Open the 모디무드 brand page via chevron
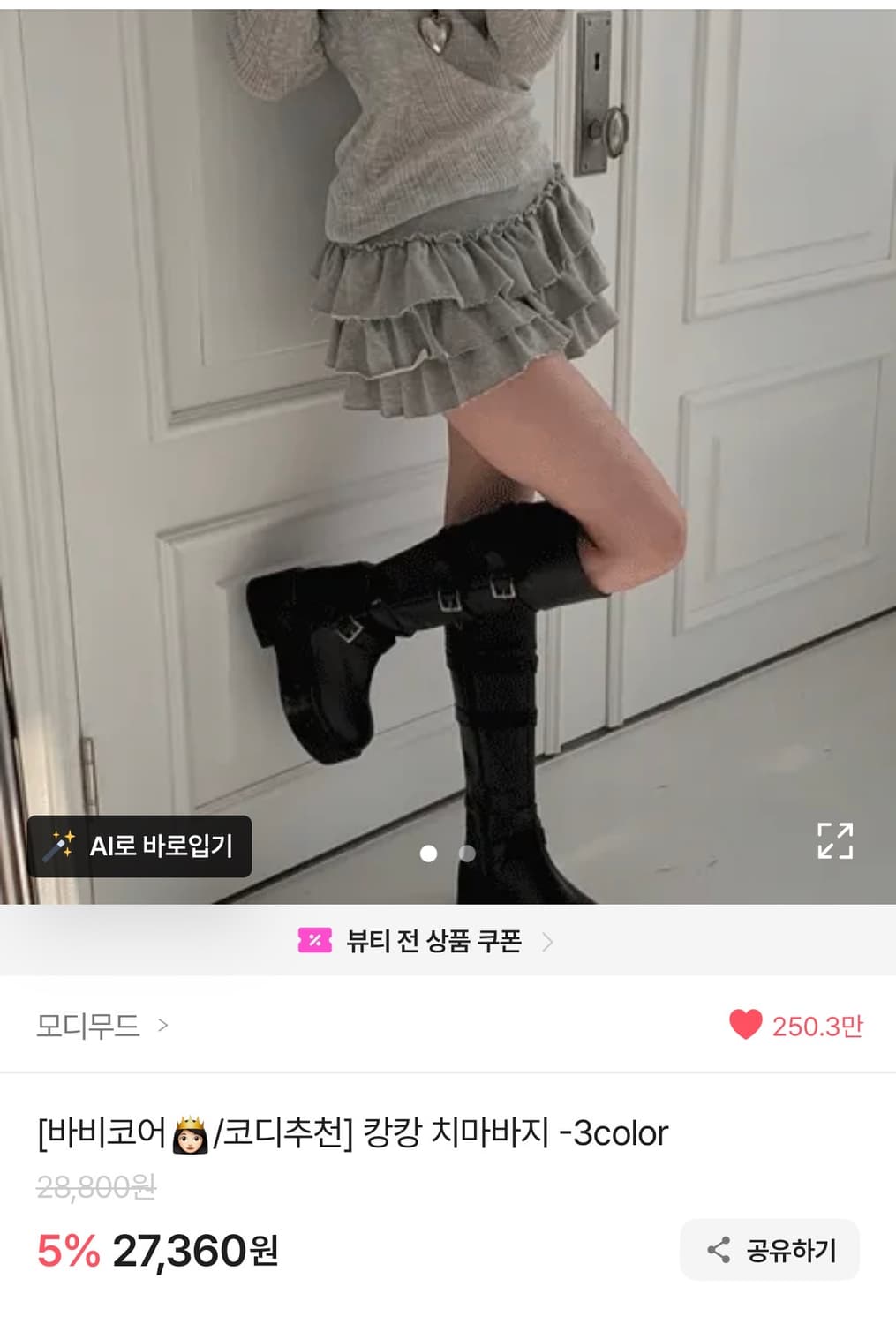Viewport: 896px width, 1324px height. click(x=162, y=1027)
